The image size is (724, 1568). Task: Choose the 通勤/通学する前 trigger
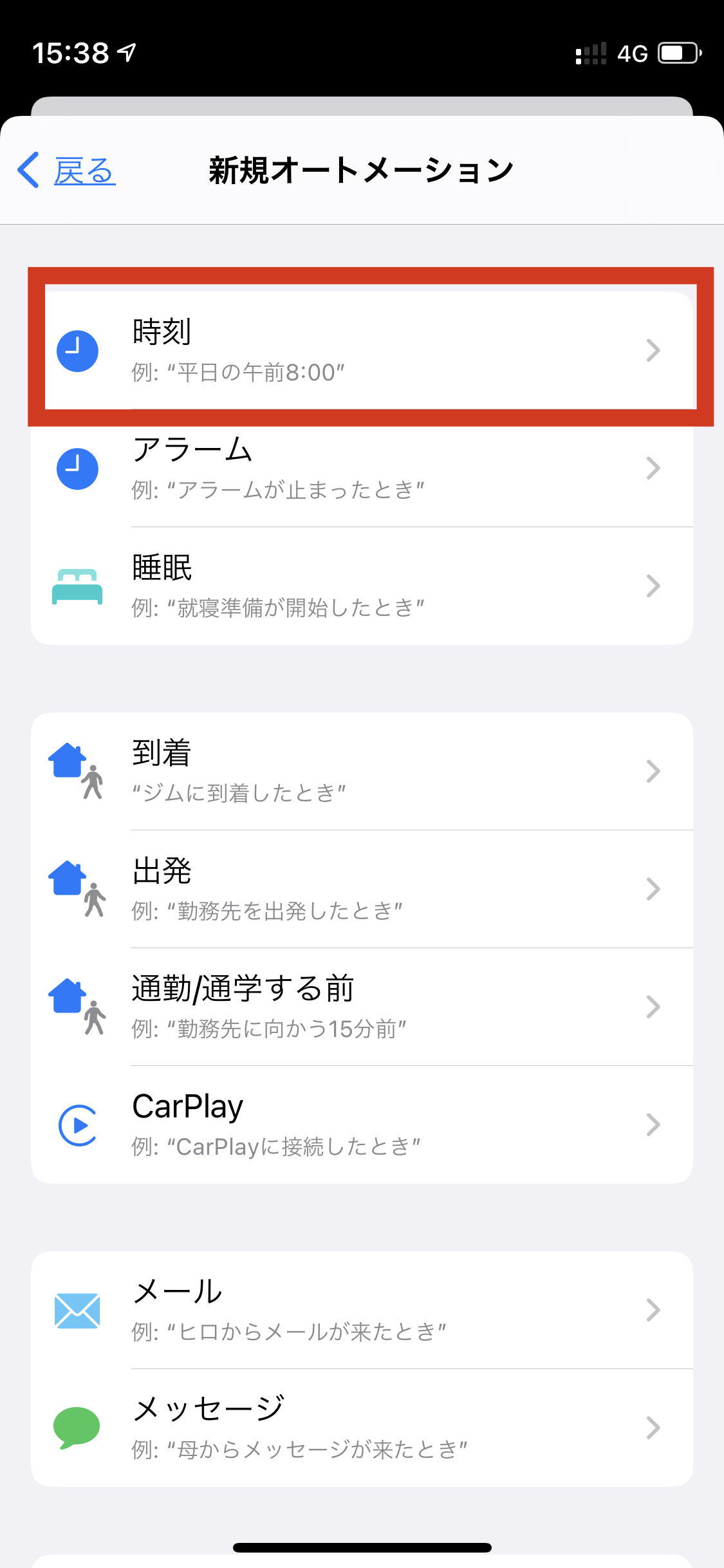pyautogui.click(x=362, y=1007)
